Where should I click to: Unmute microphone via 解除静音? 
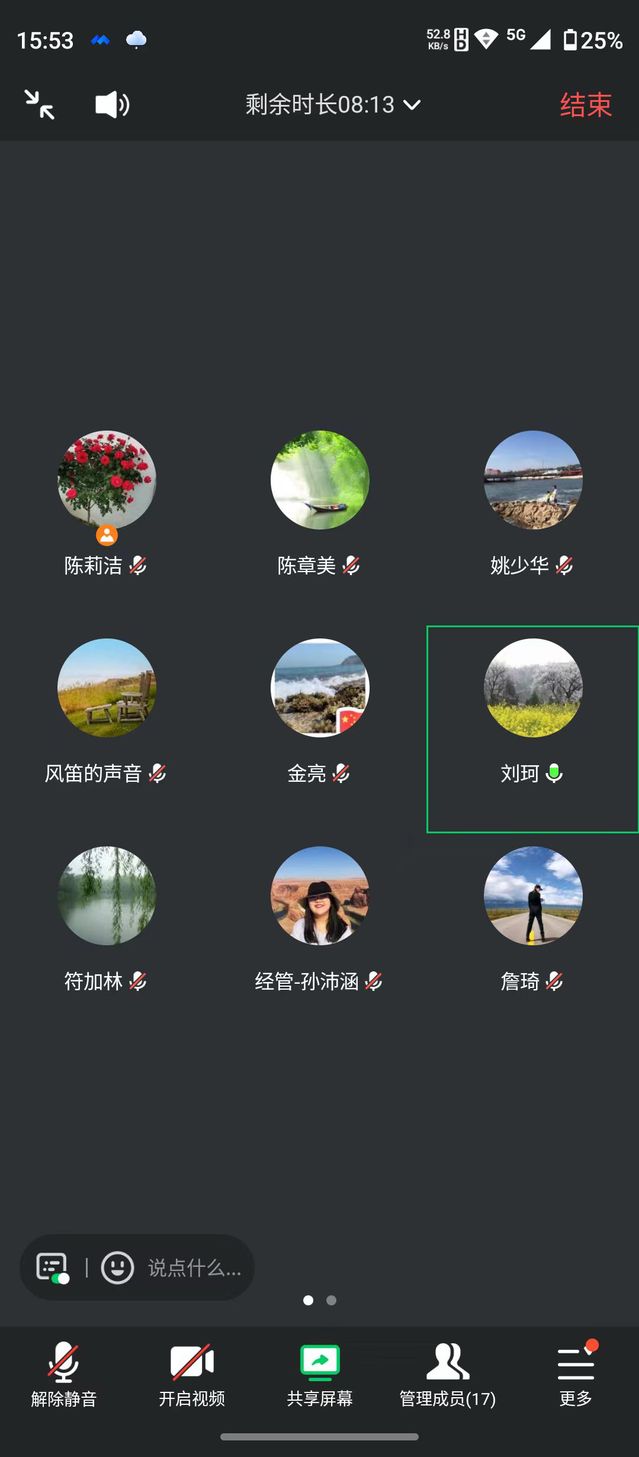coord(64,1375)
